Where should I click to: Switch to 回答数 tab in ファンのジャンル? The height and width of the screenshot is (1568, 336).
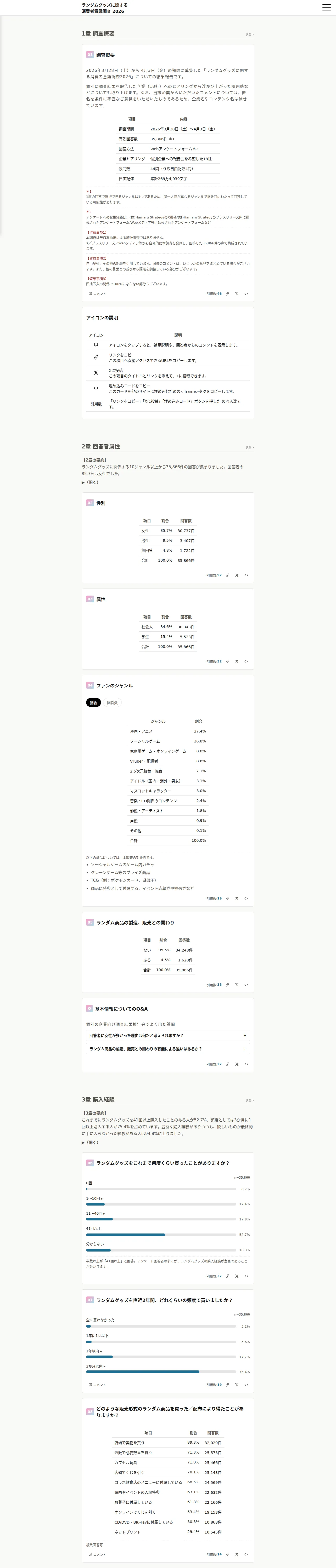click(x=112, y=702)
